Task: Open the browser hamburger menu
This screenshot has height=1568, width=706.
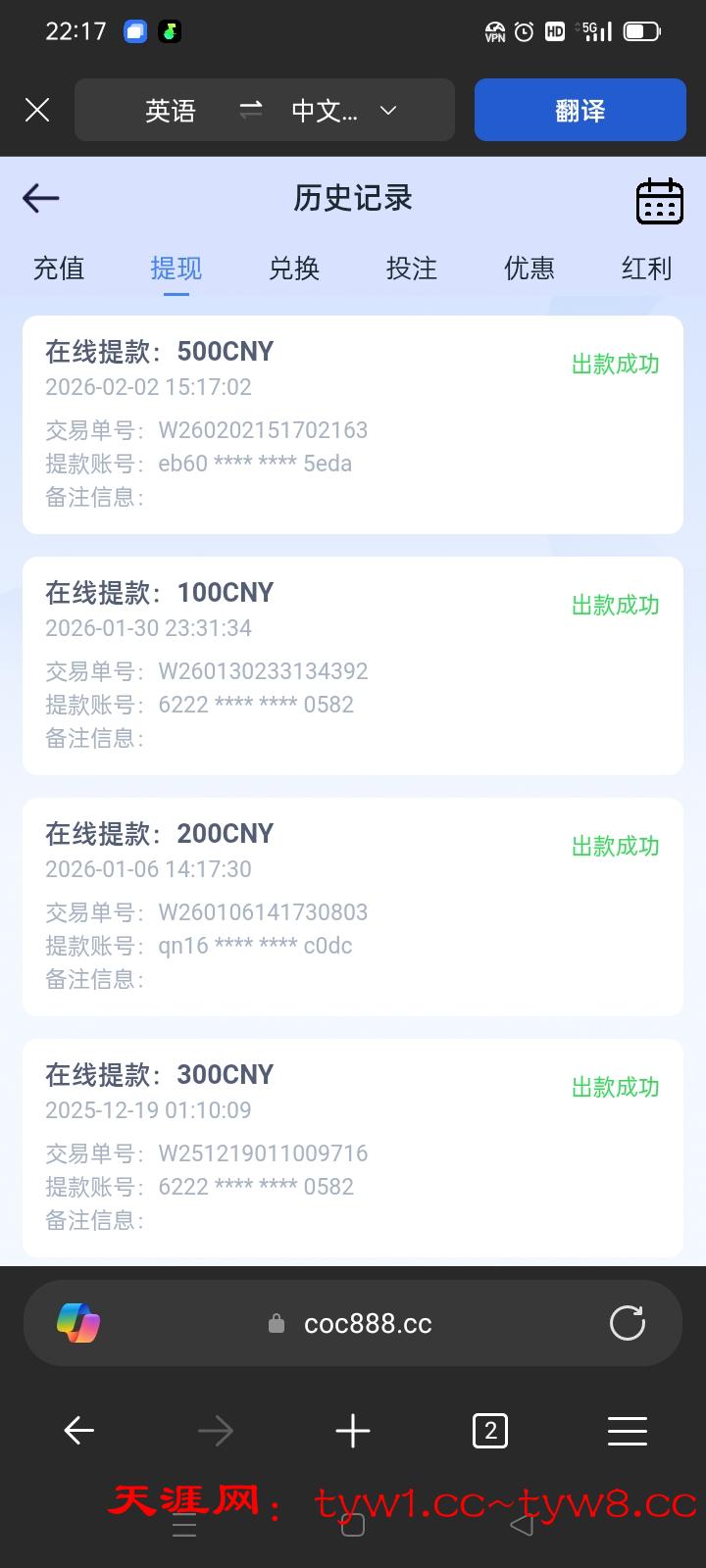Action: (x=628, y=1432)
